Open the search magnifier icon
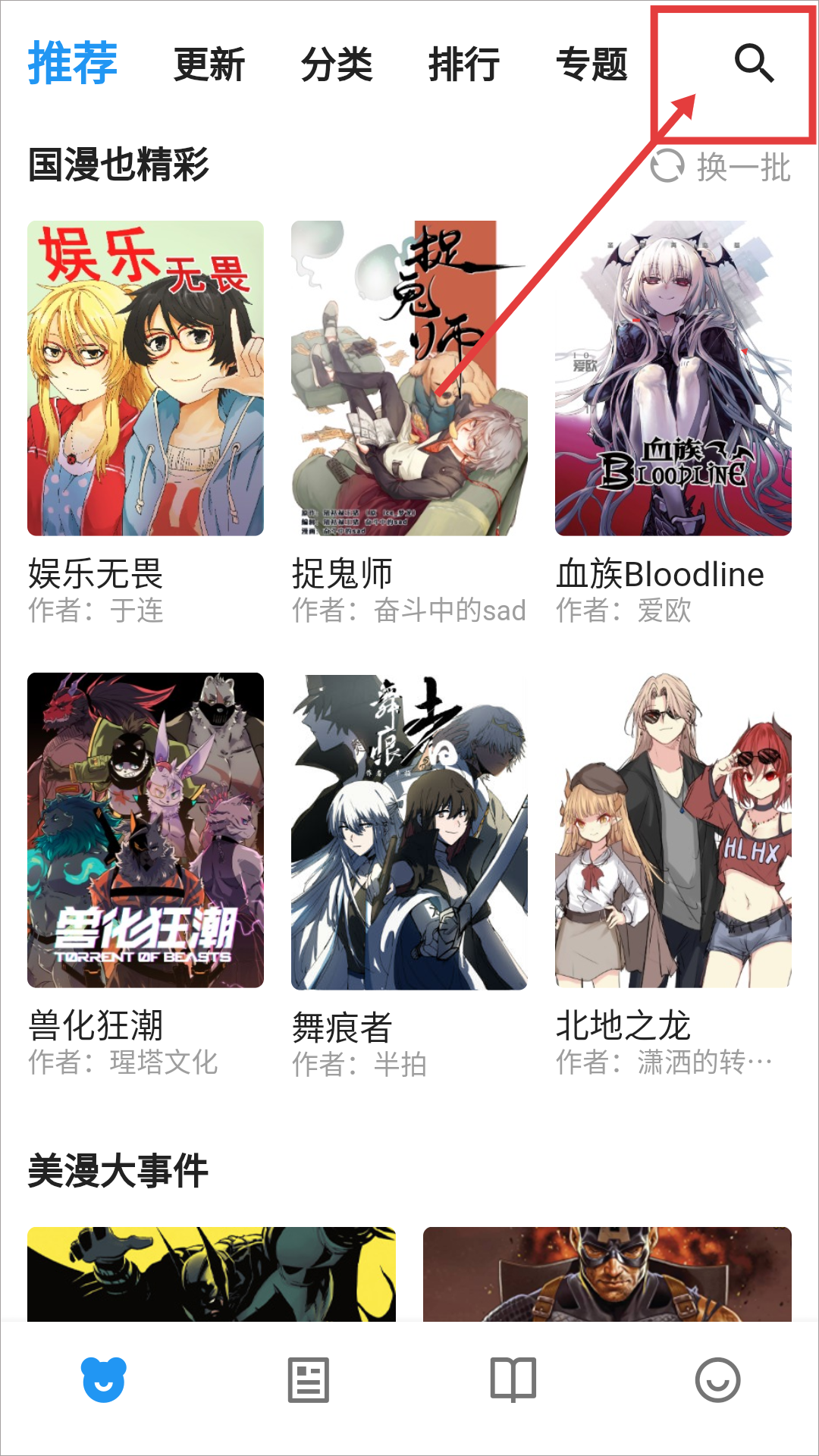This screenshot has width=819, height=1456. point(753,63)
